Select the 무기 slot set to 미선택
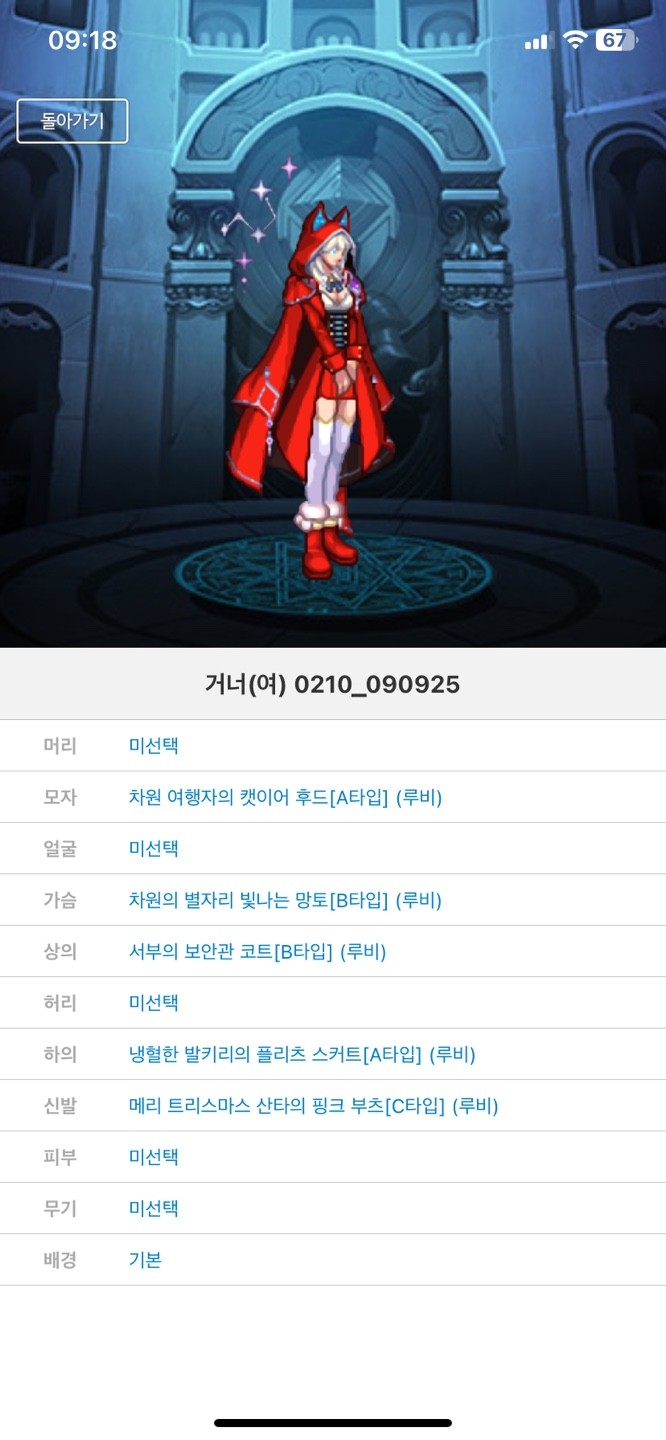Image resolution: width=666 pixels, height=1440 pixels. [x=153, y=1209]
